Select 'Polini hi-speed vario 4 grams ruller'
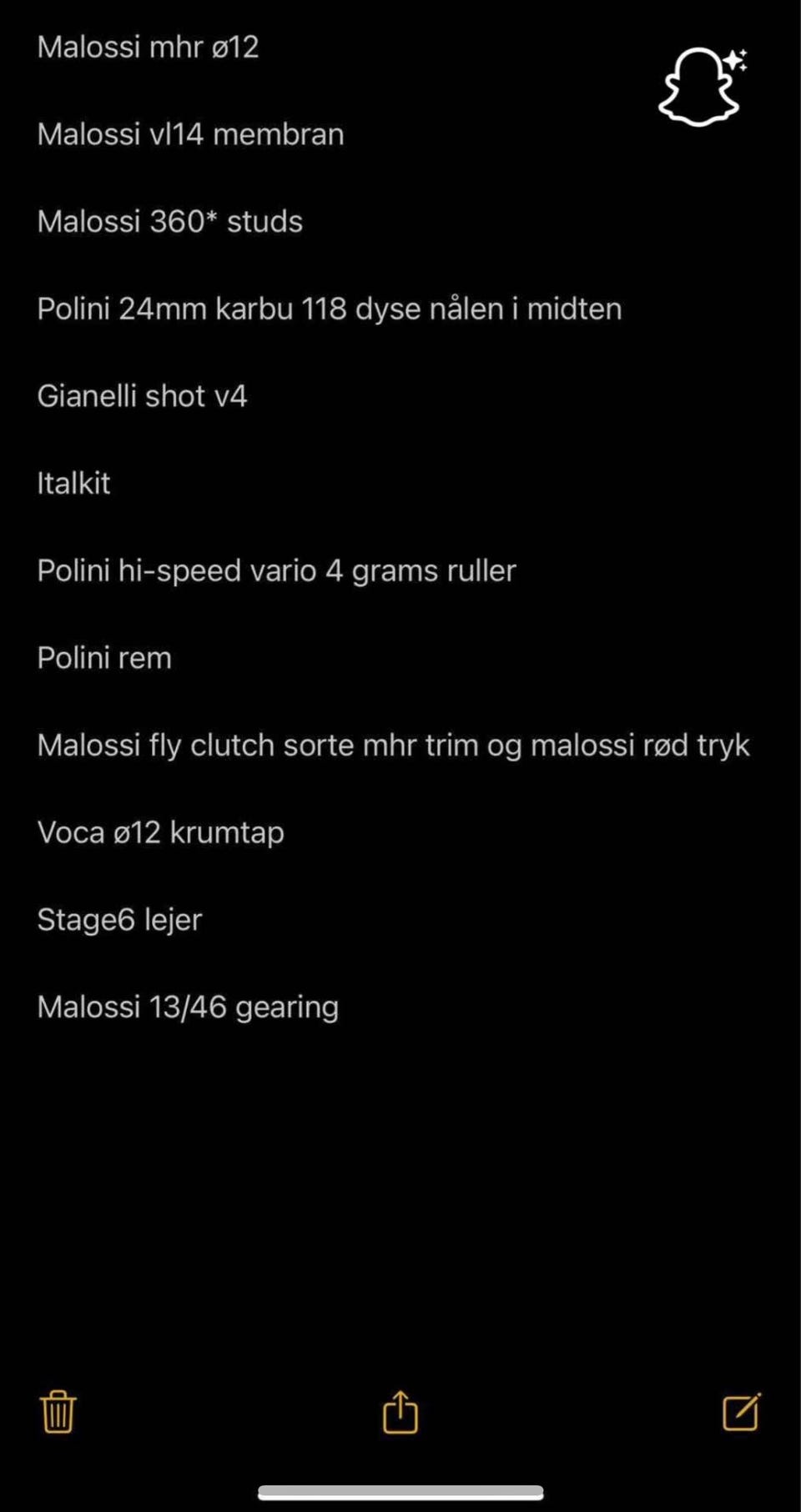Screen dimensions: 801x1512 pos(276,570)
